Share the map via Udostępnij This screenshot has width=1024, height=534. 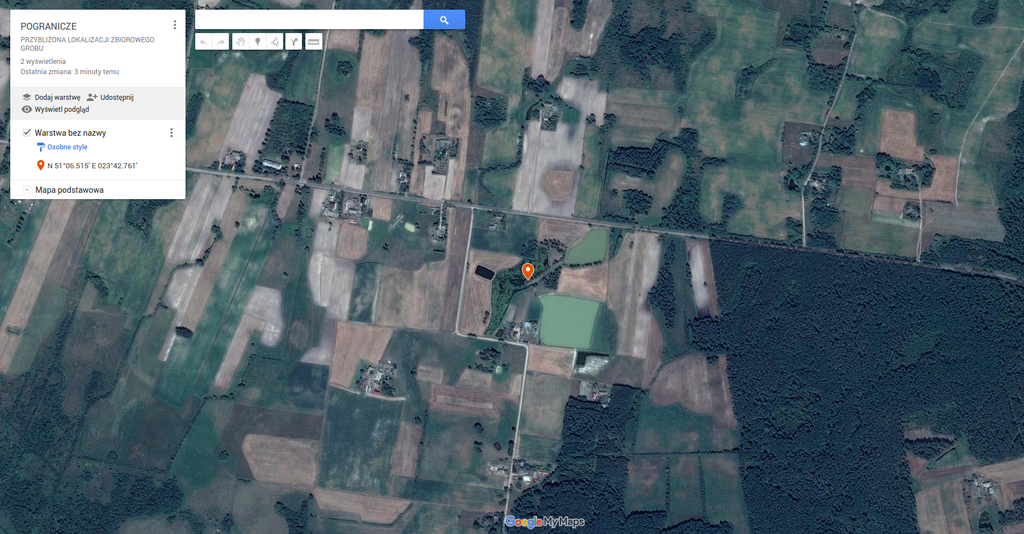[x=110, y=97]
